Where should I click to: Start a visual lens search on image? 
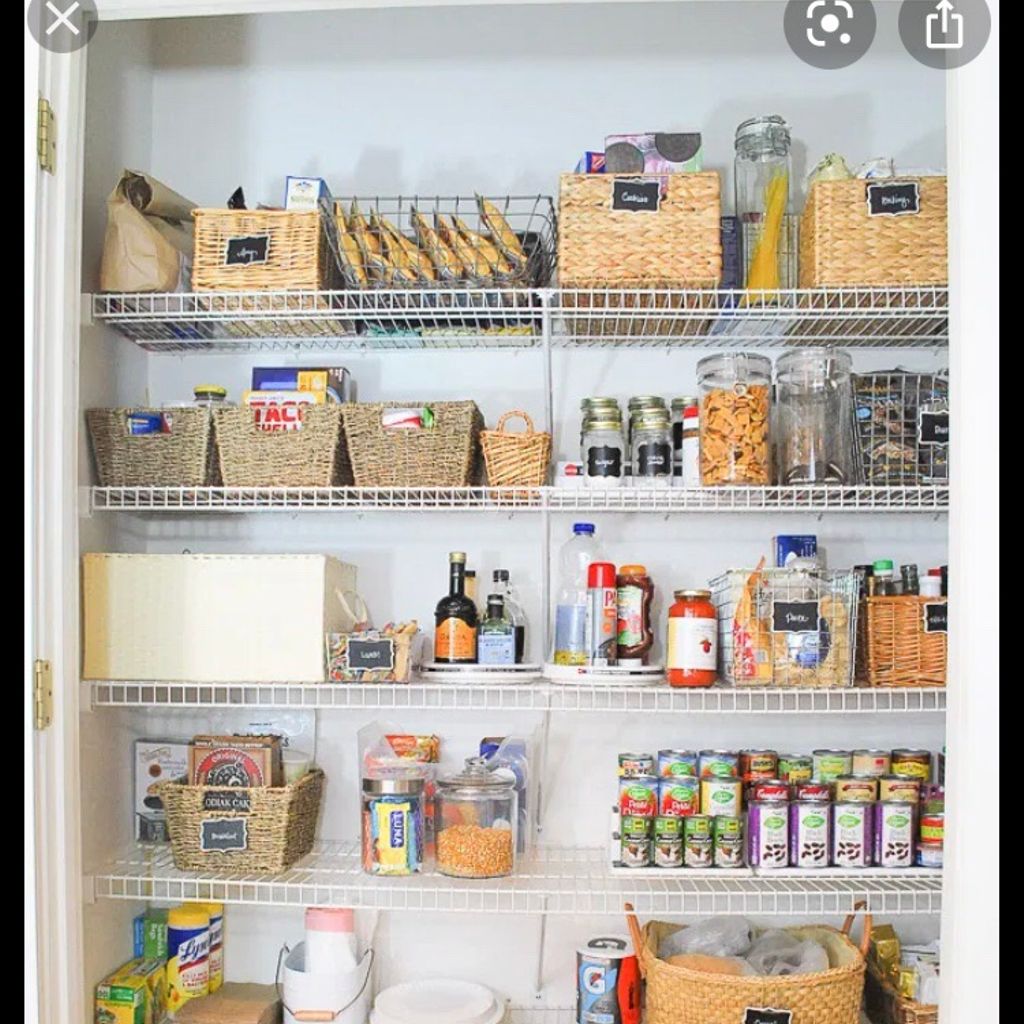[829, 24]
